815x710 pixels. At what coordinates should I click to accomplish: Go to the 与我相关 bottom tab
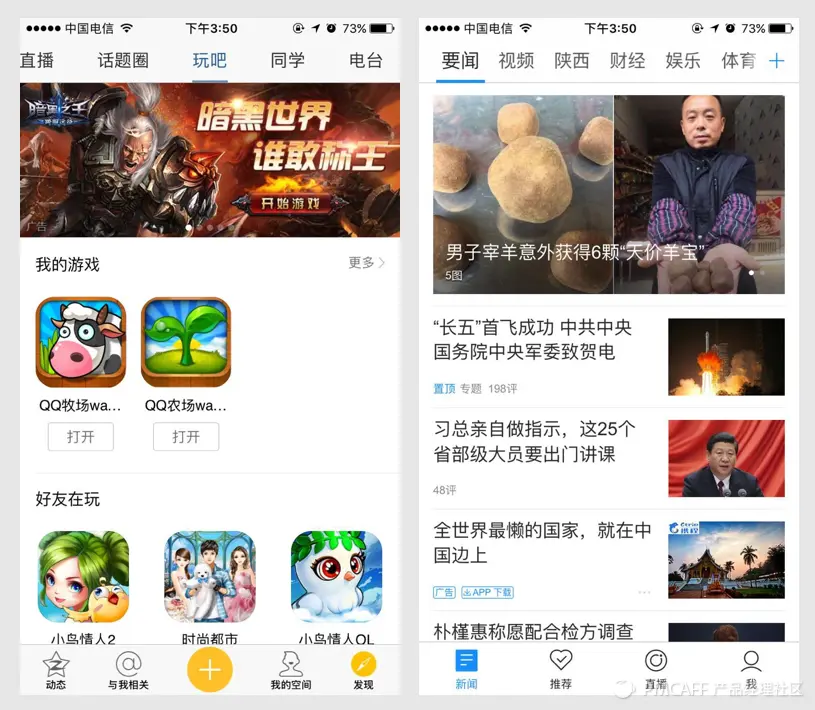(x=128, y=670)
